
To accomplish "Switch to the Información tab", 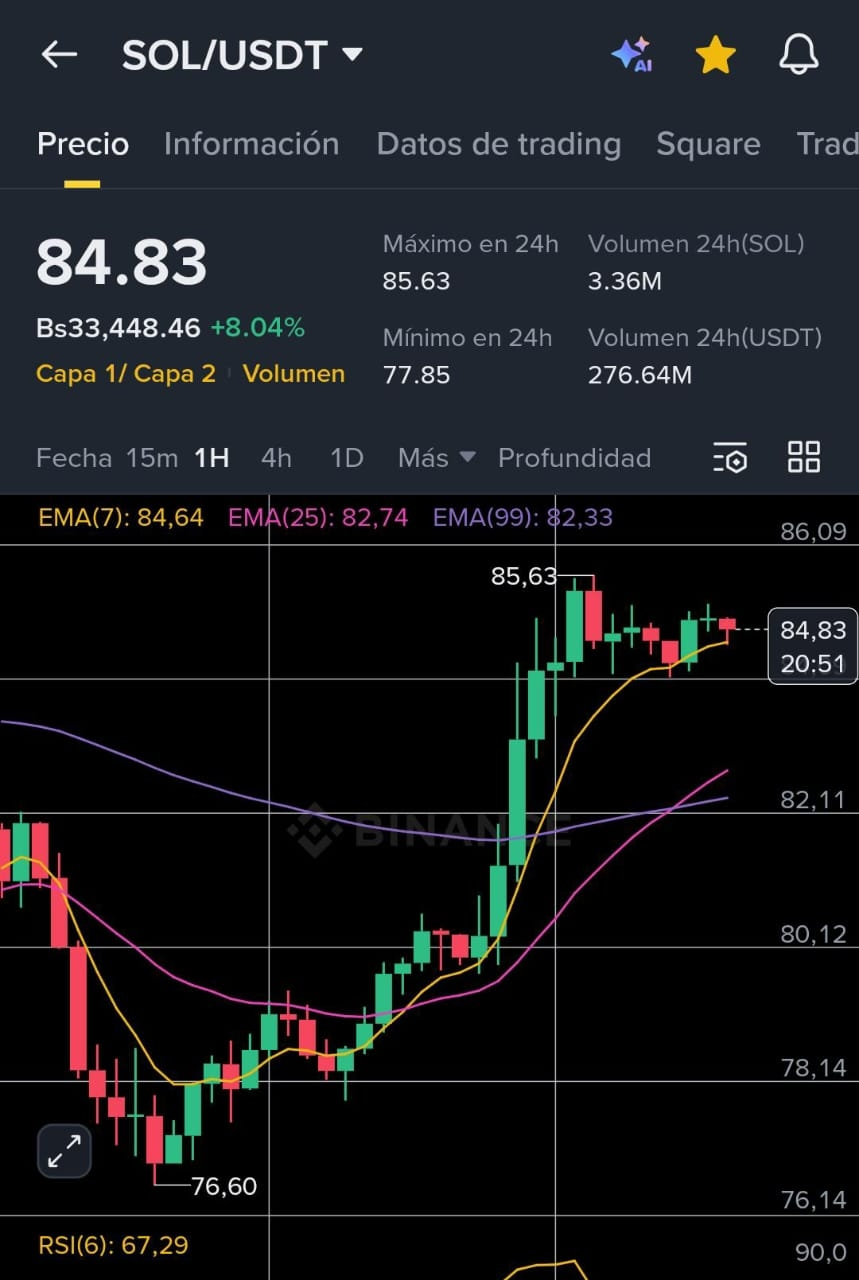I will point(251,144).
